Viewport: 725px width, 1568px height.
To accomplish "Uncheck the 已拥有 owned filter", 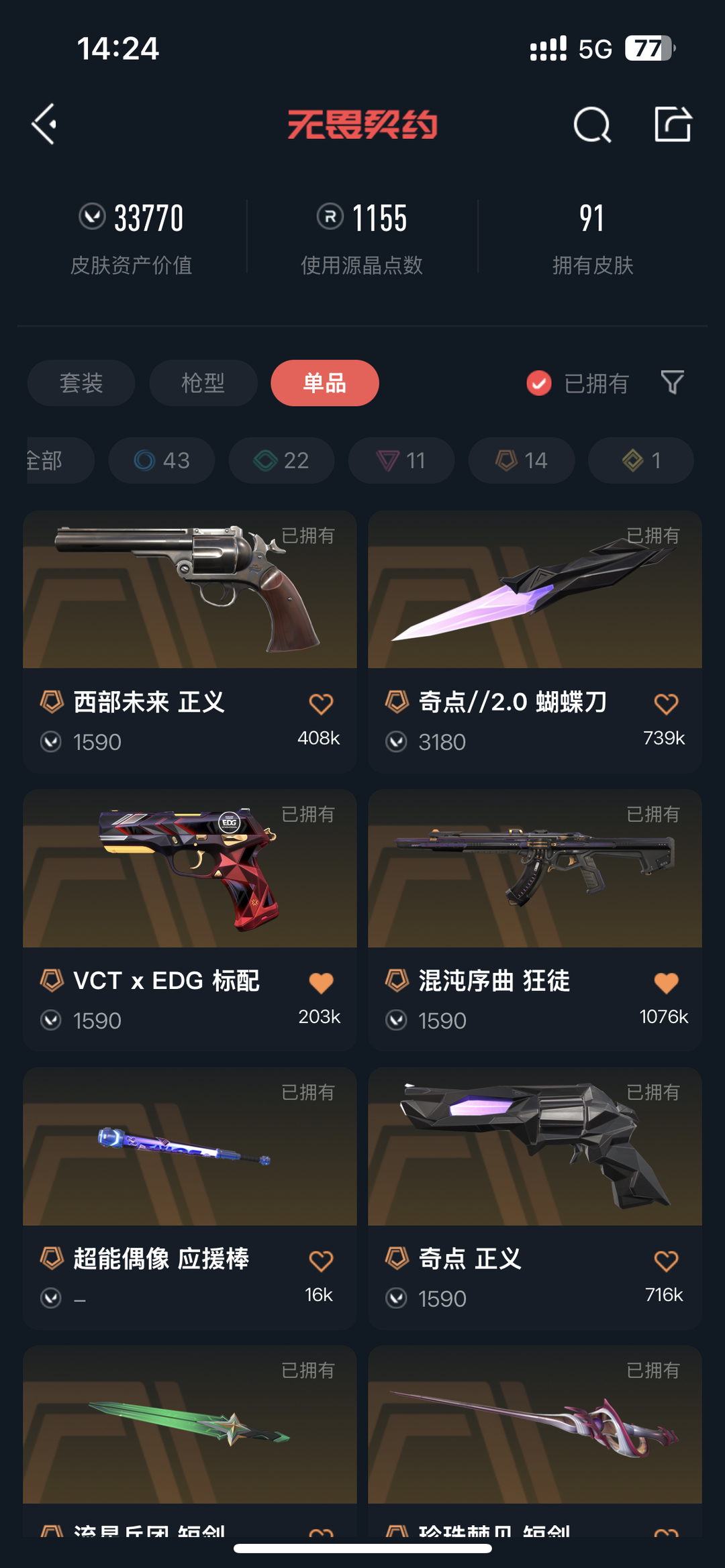I will point(577,383).
